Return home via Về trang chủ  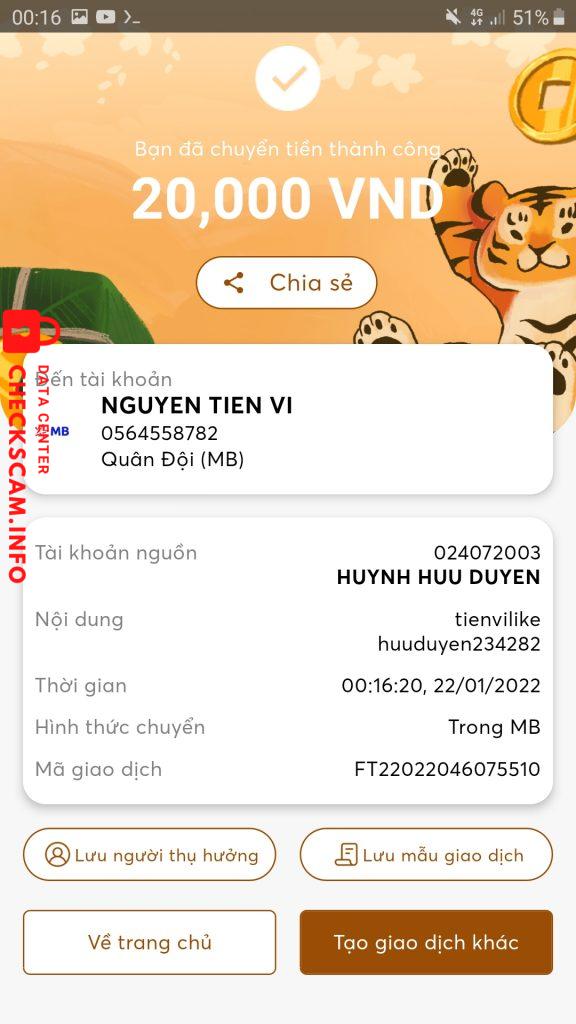[x=150, y=942]
